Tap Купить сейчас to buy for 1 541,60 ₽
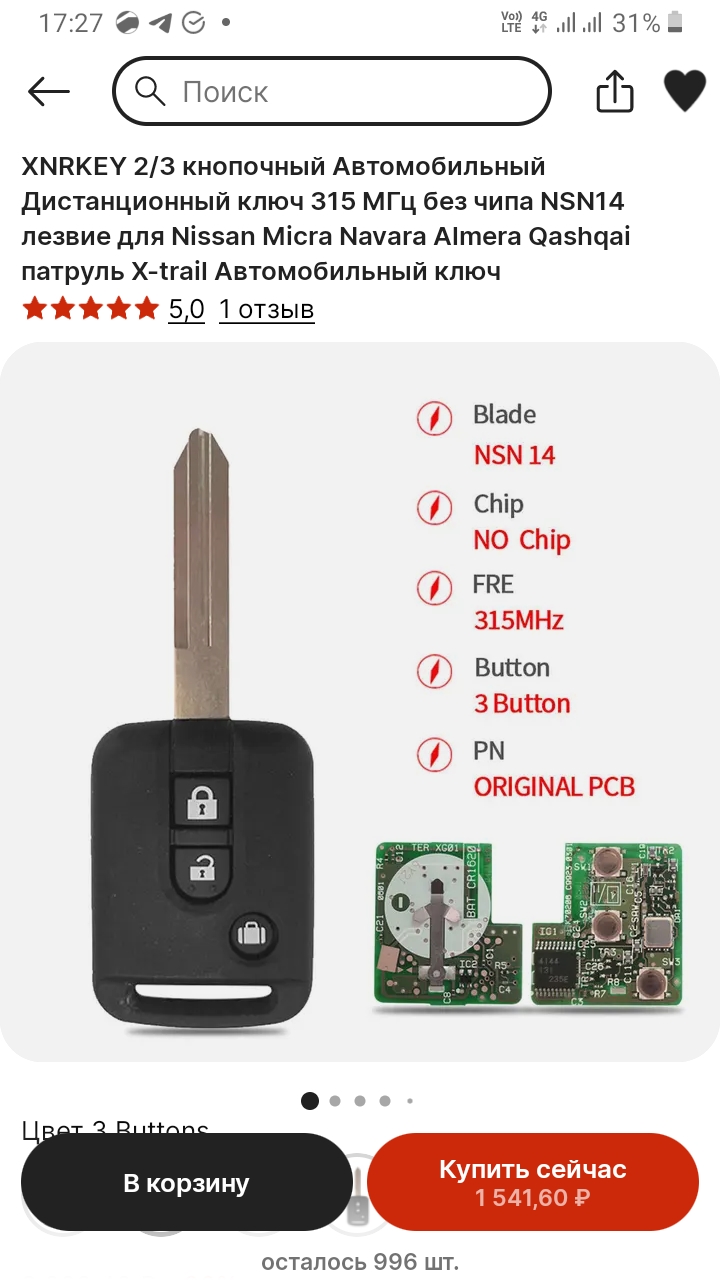This screenshot has height=1280, width=720. point(532,1183)
